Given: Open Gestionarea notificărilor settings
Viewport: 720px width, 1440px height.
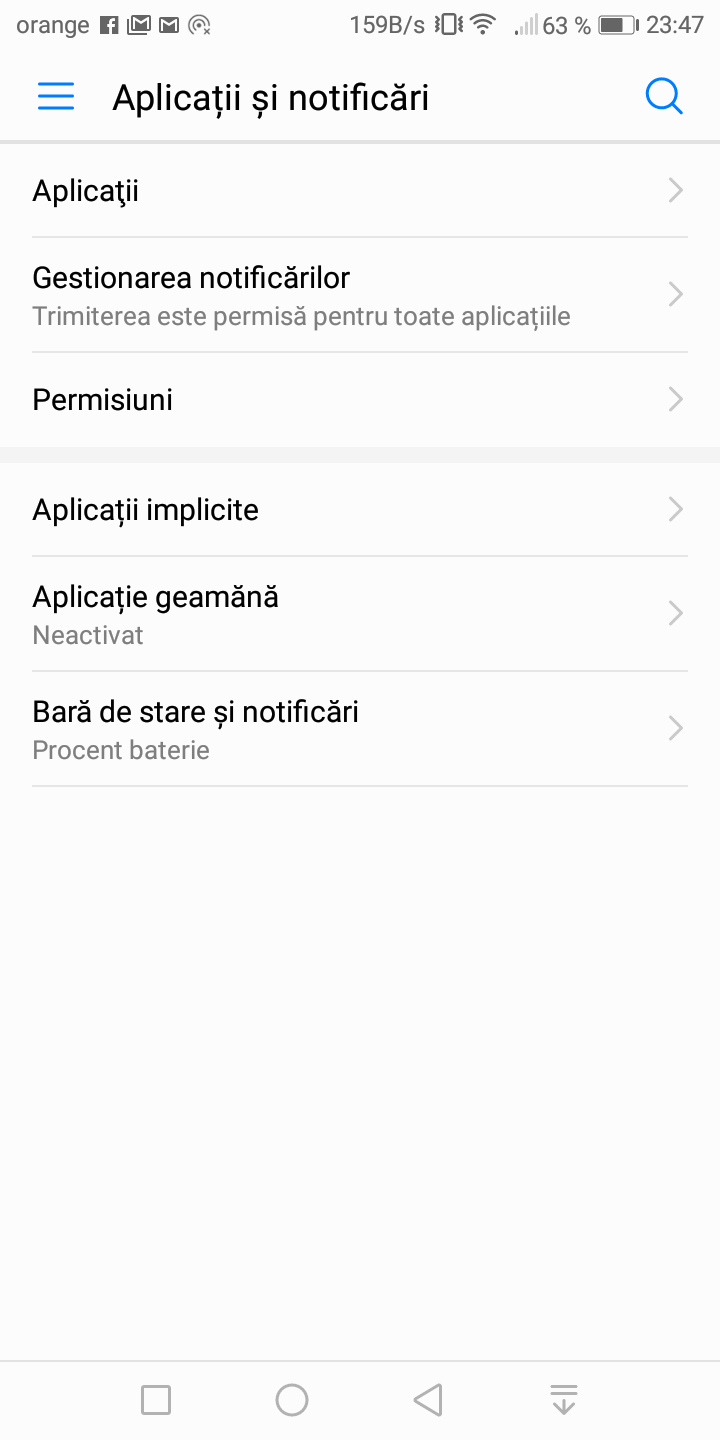Looking at the screenshot, I should 360,295.
